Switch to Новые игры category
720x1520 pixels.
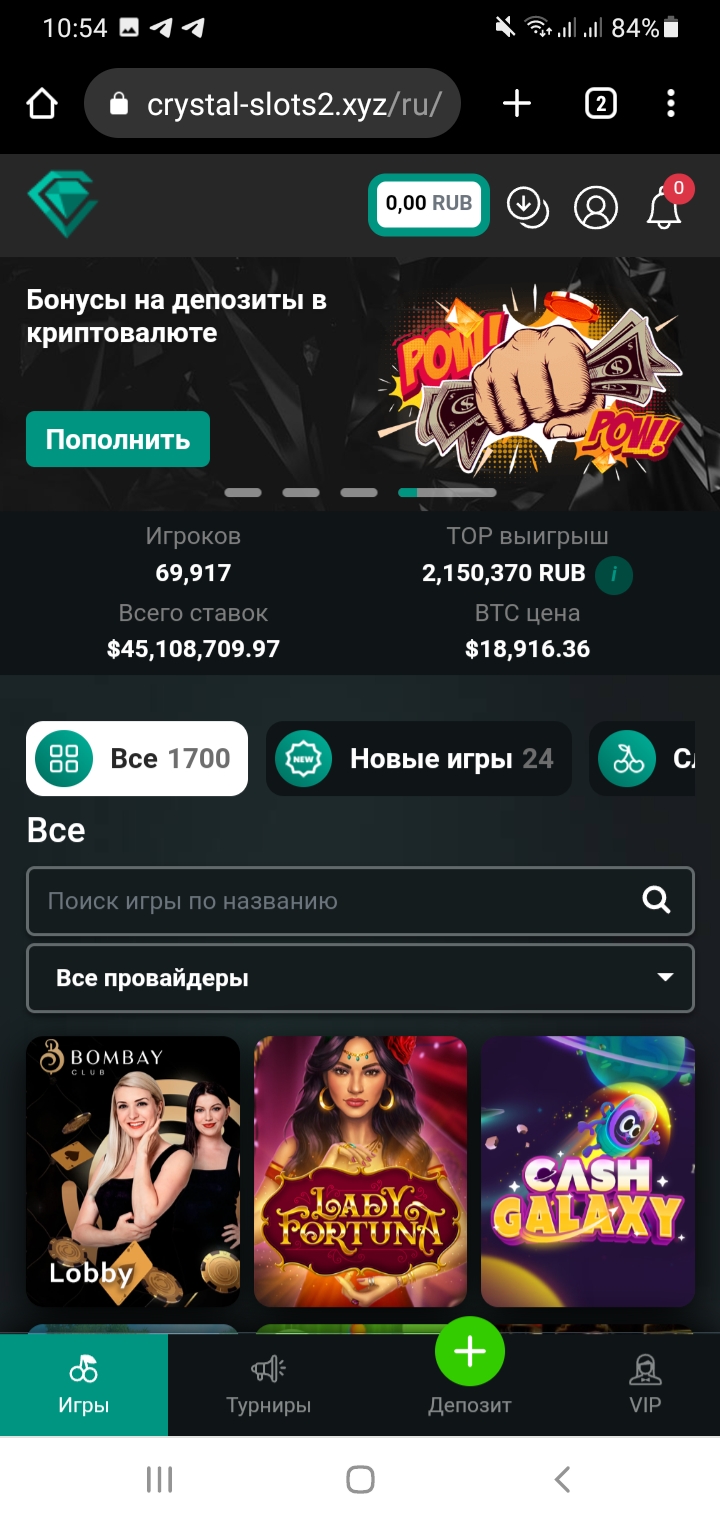(x=418, y=759)
